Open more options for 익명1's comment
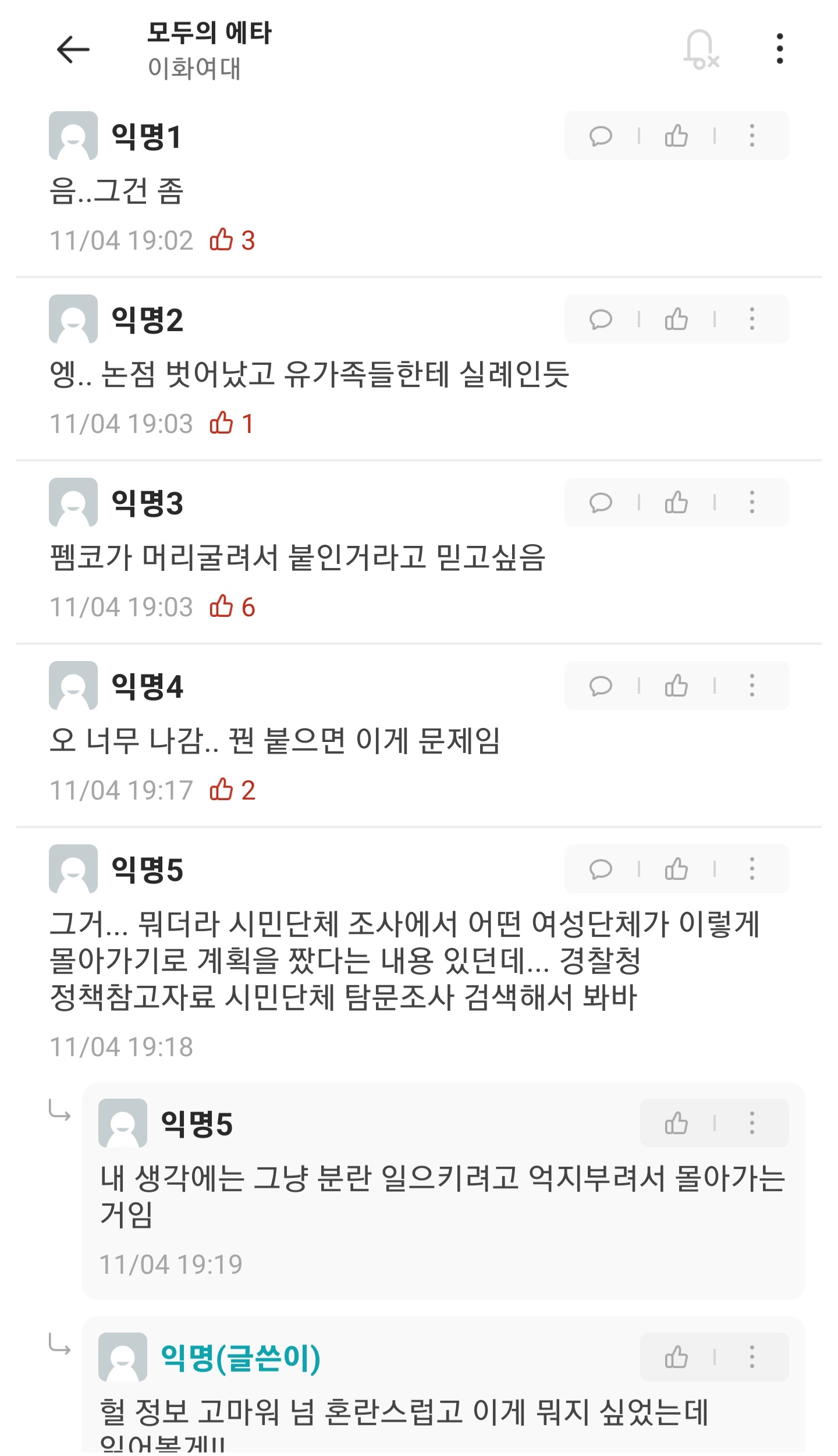This screenshot has height=1456, width=838. (x=752, y=136)
